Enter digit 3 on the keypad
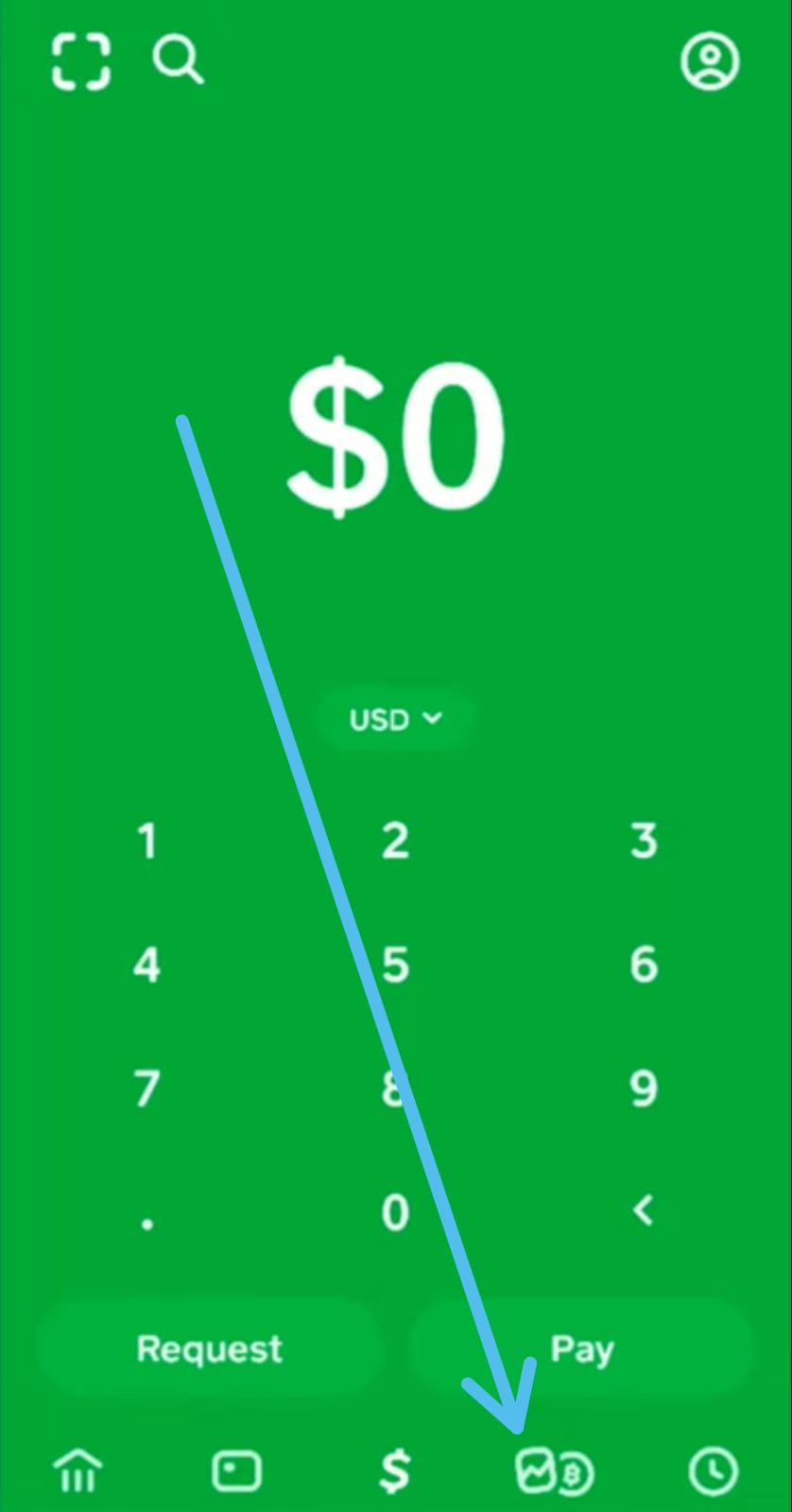Image resolution: width=792 pixels, height=1512 pixels. [x=644, y=841]
